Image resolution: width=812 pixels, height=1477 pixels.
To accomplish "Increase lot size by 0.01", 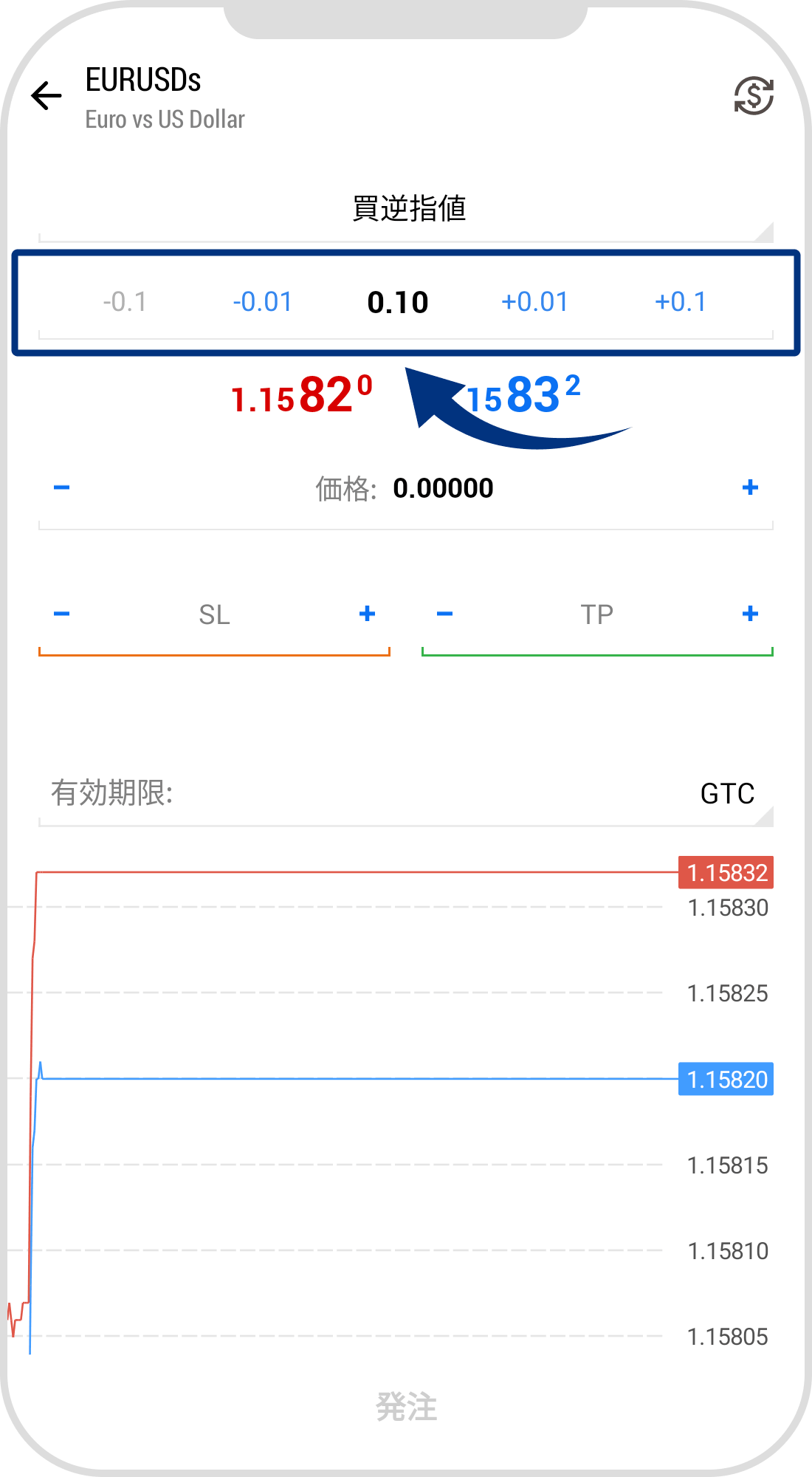I will click(537, 301).
